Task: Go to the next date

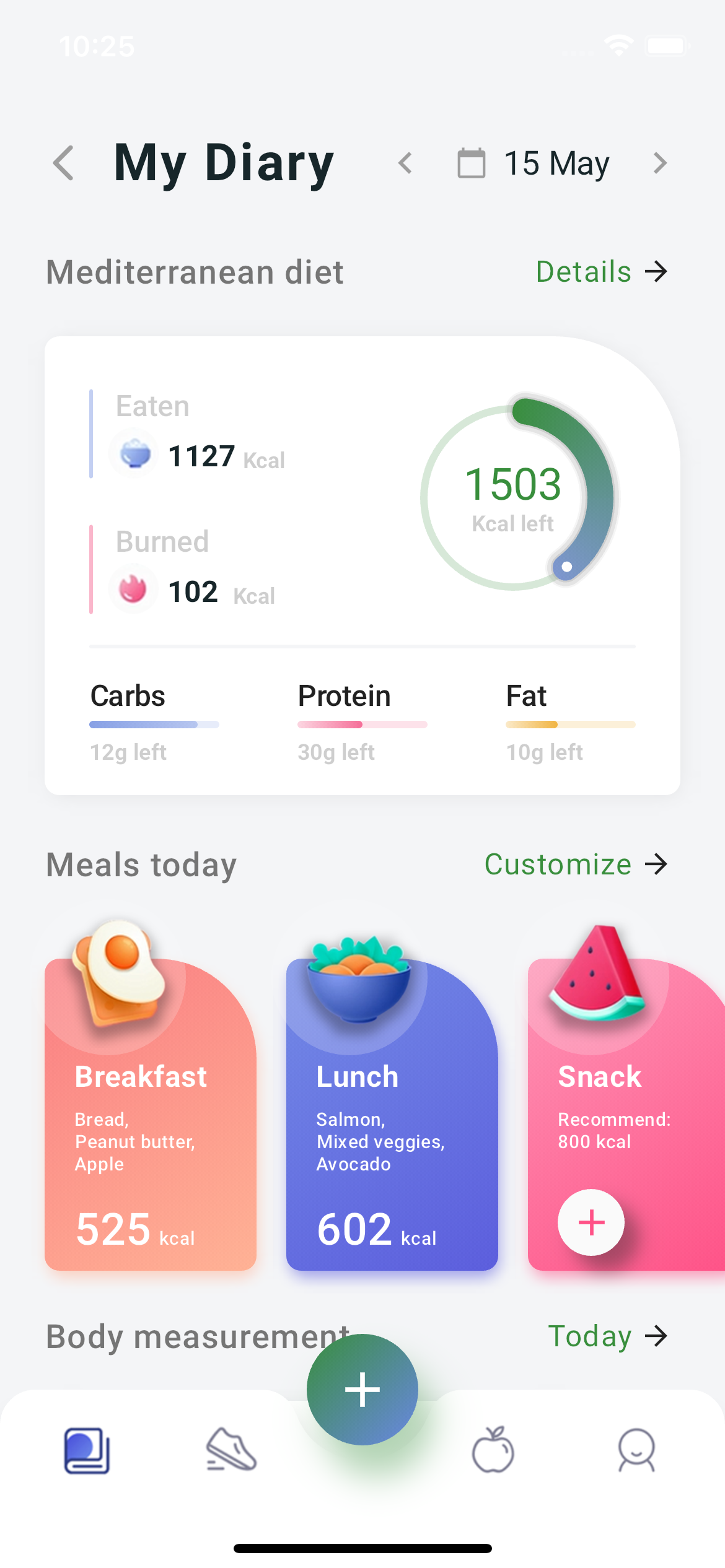Action: click(660, 163)
